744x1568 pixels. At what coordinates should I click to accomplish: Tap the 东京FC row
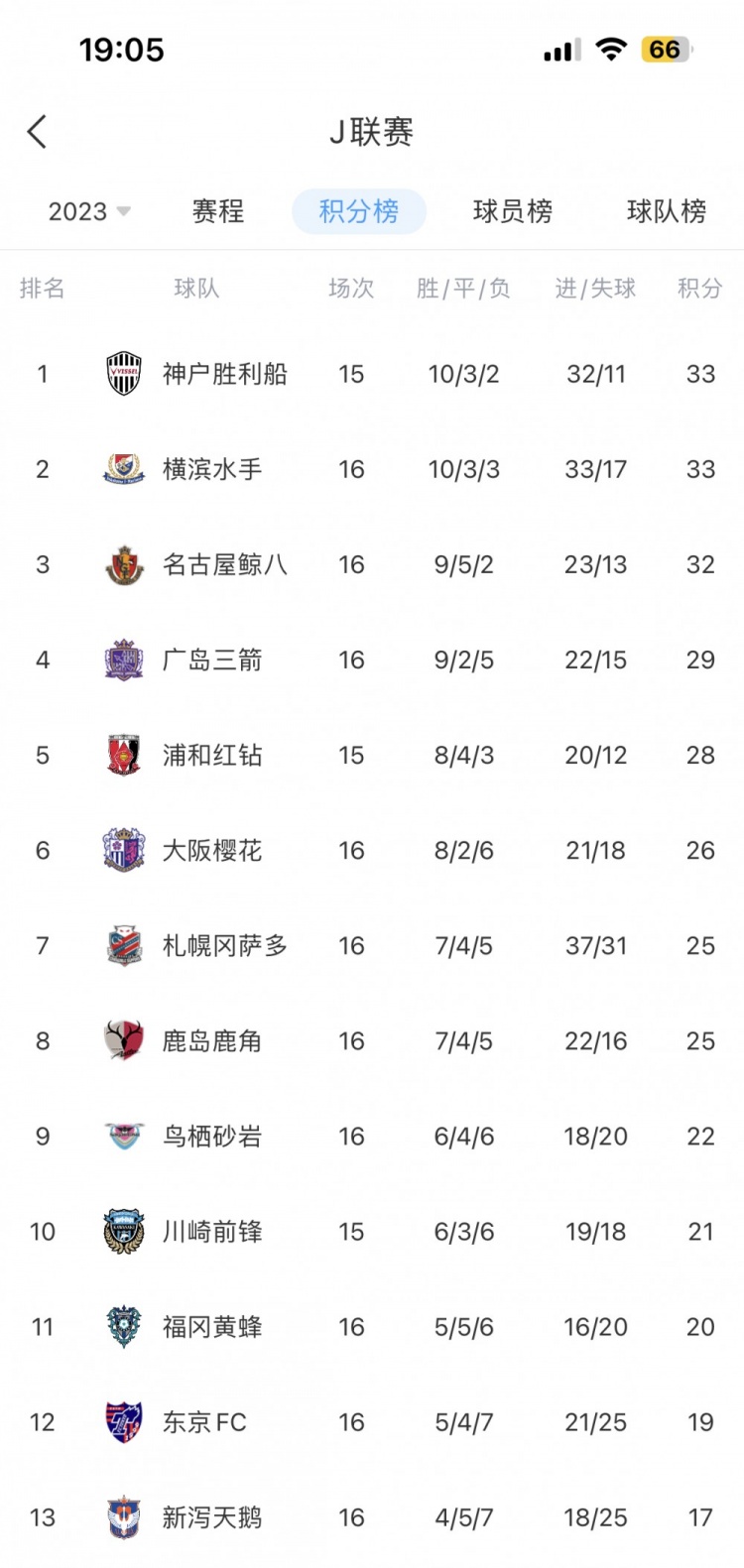[x=372, y=1421]
